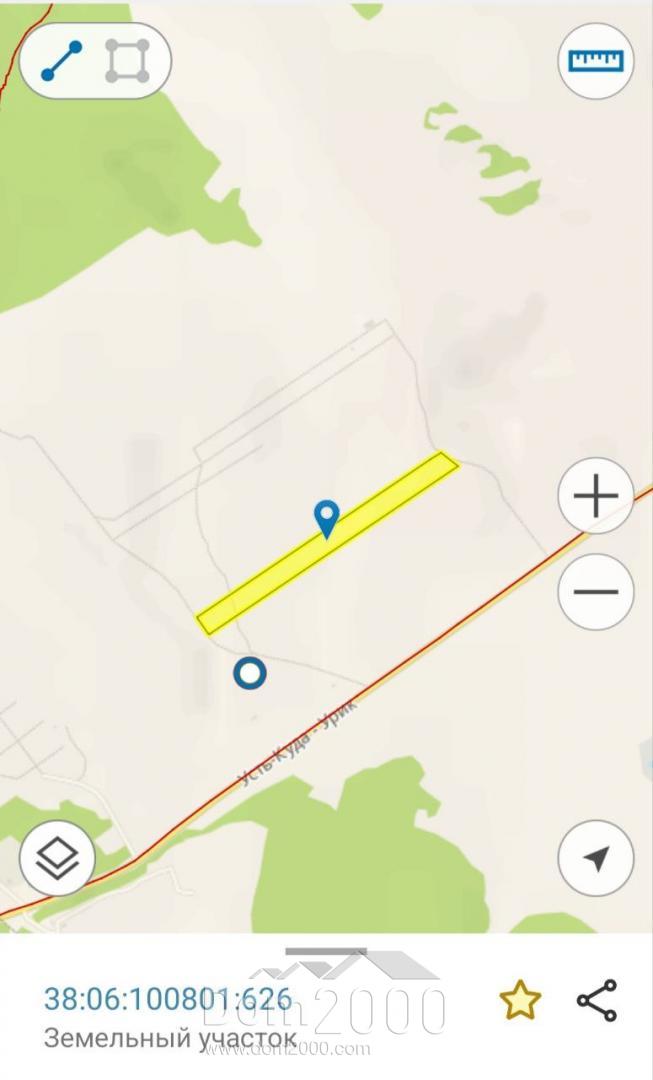Share this land parcel
This screenshot has height=1080, width=653.
point(597,999)
